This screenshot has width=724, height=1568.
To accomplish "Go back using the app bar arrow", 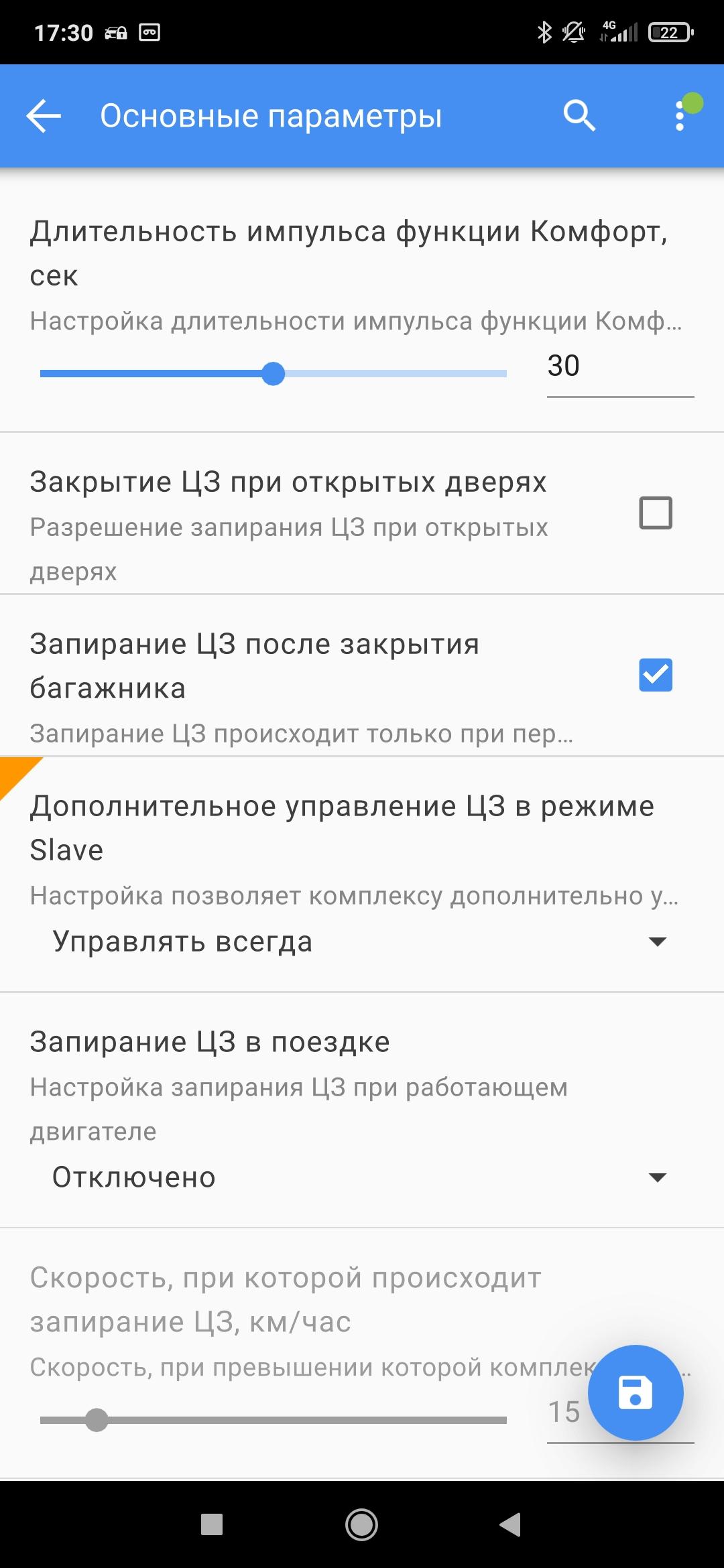I will coord(44,116).
